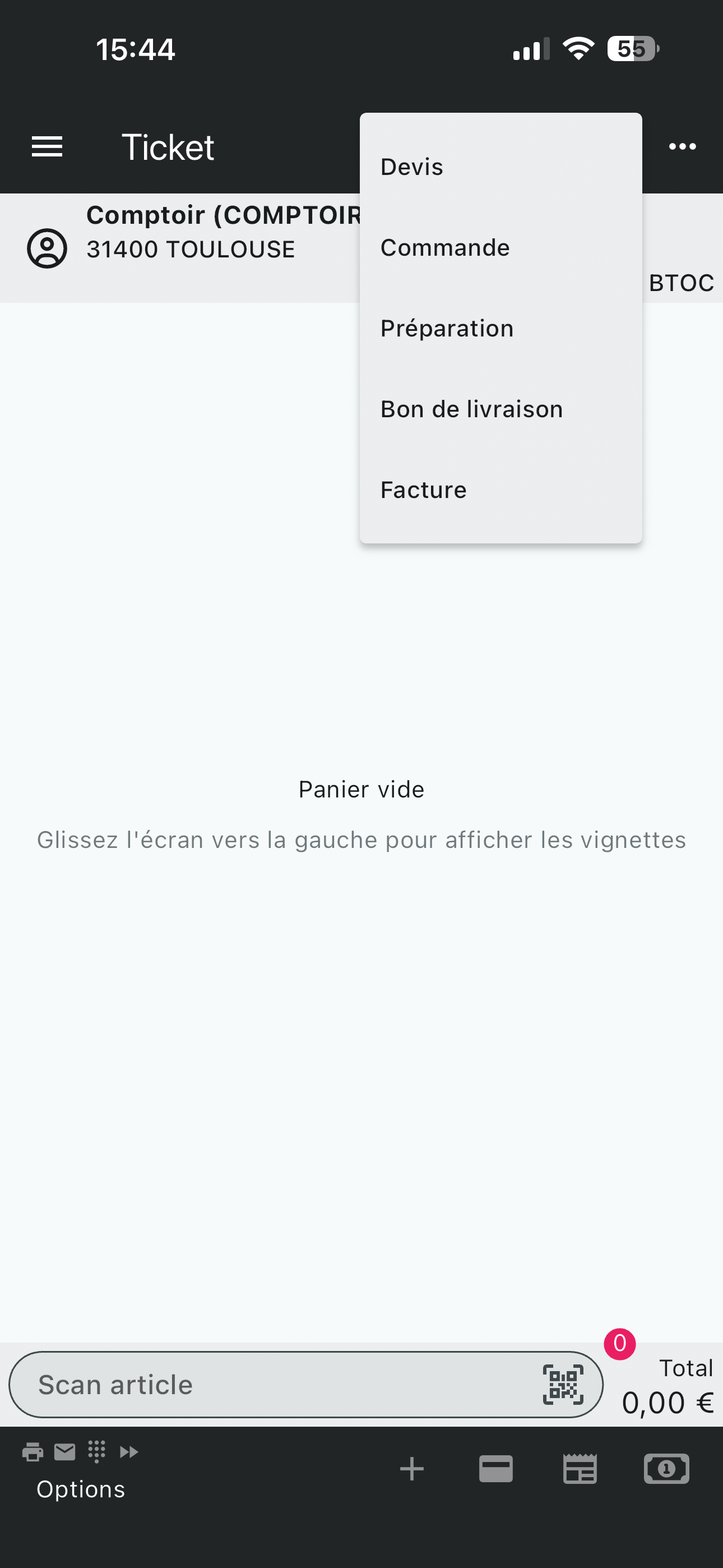Screen dimensions: 723x1568
Task: Launch the QR code scanner
Action: click(563, 1385)
